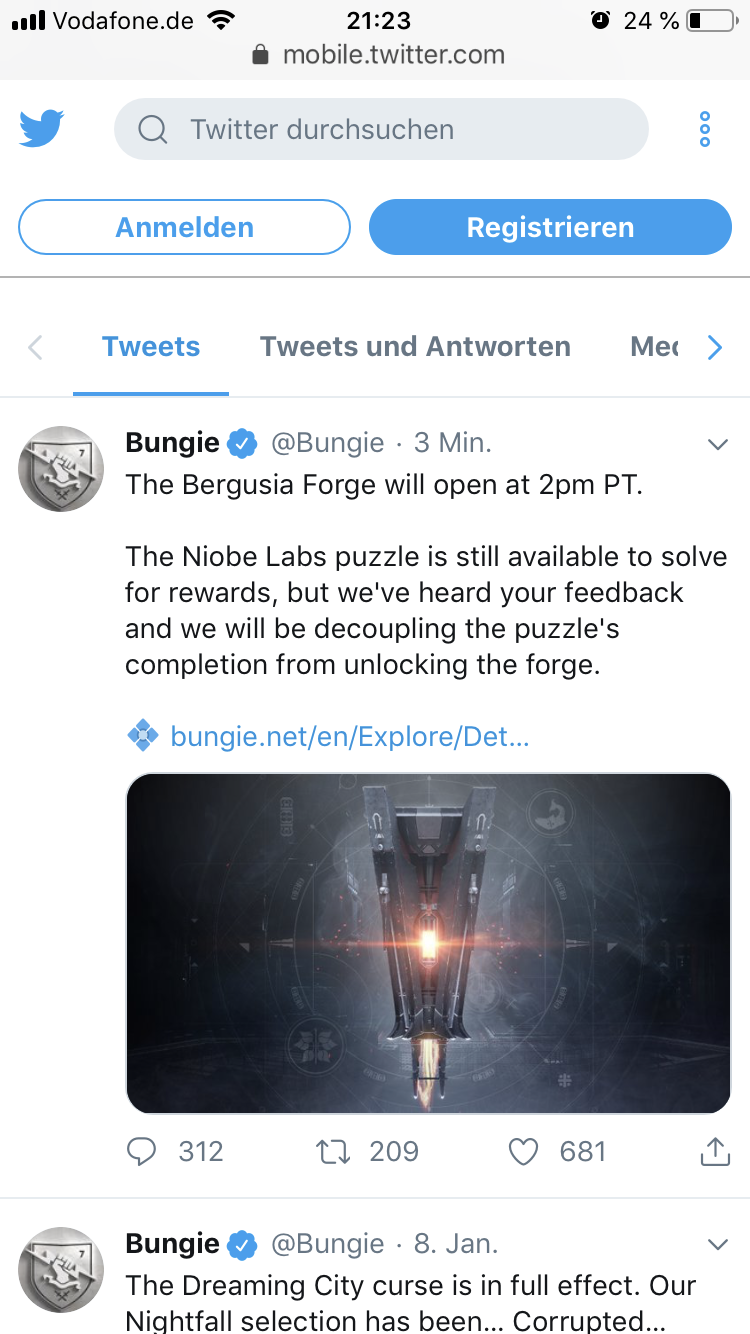Switch to Tweets und Antworten tab

(415, 347)
